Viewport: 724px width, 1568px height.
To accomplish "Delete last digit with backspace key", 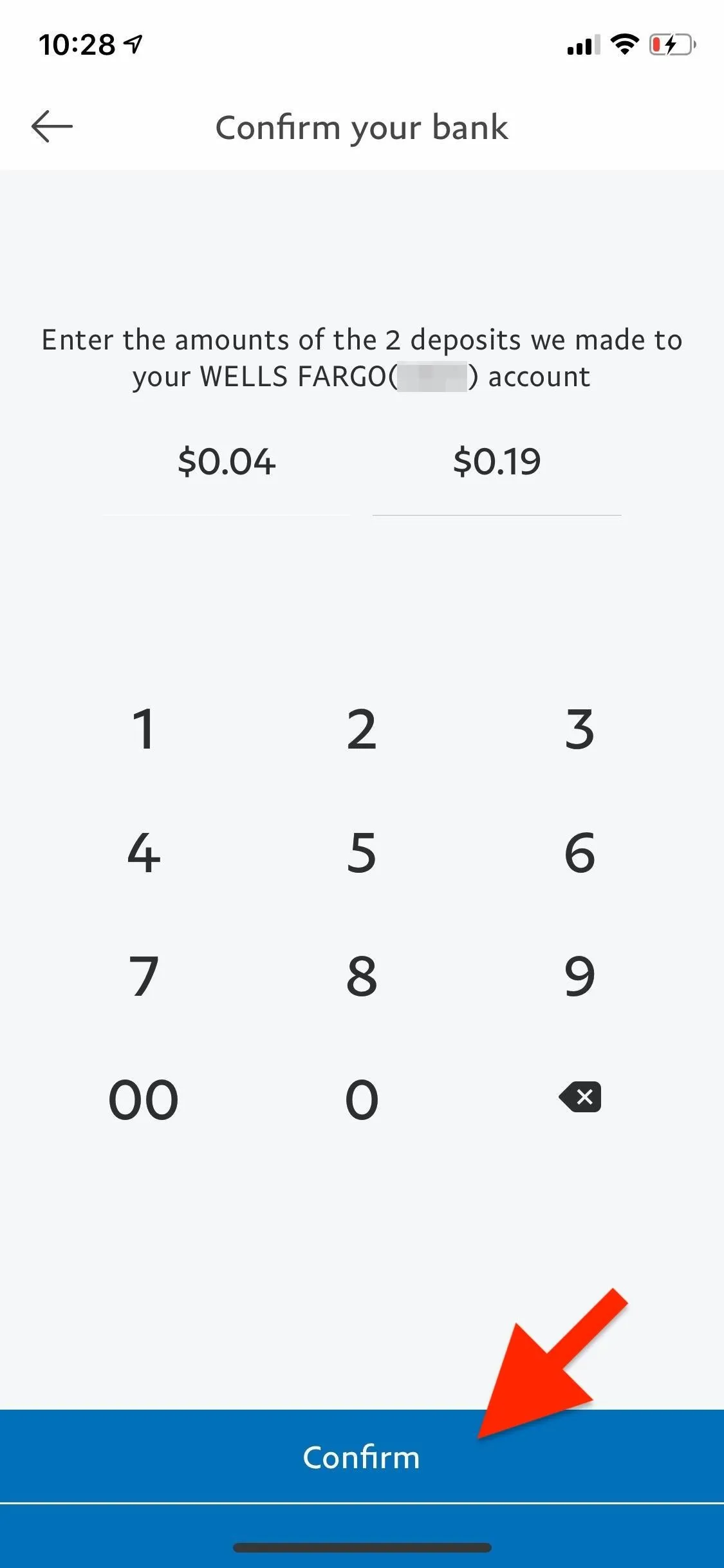I will pyautogui.click(x=580, y=1097).
